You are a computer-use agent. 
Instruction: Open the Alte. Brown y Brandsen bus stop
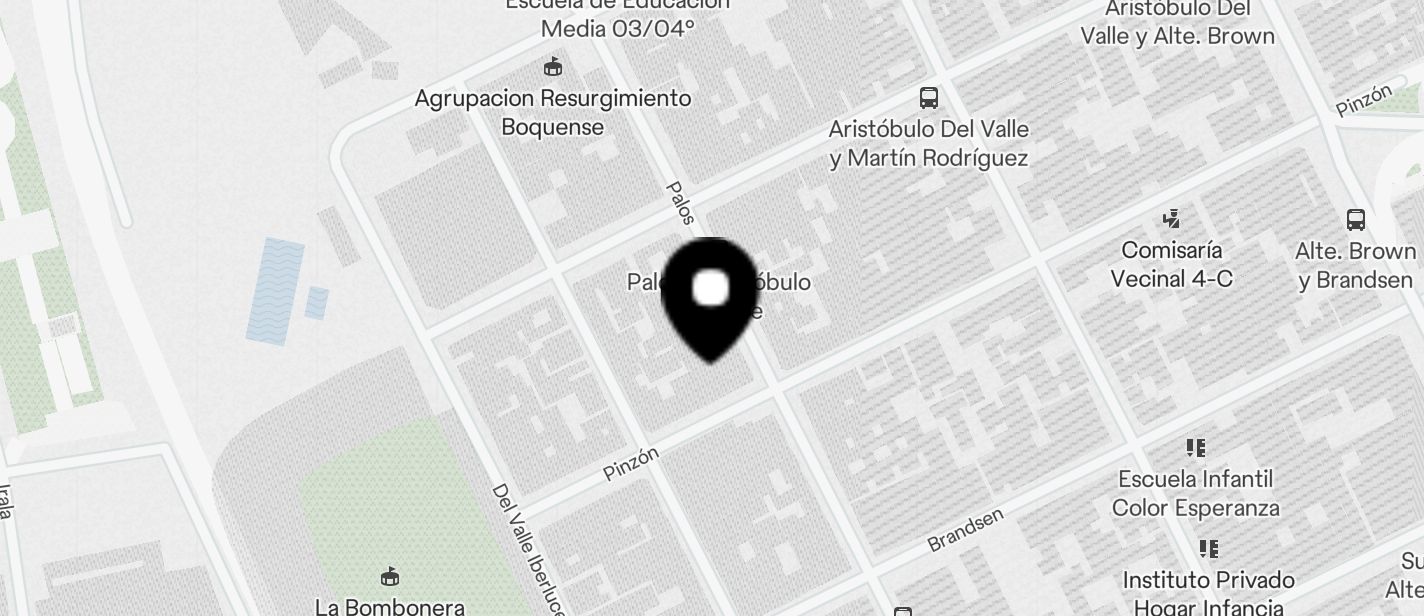tap(1356, 220)
